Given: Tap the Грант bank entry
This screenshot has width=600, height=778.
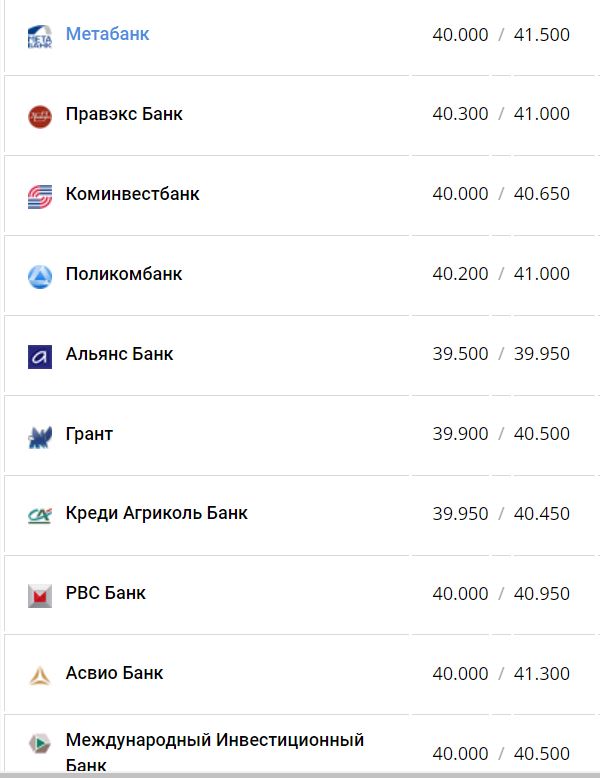Looking at the screenshot, I should pyautogui.click(x=89, y=434).
